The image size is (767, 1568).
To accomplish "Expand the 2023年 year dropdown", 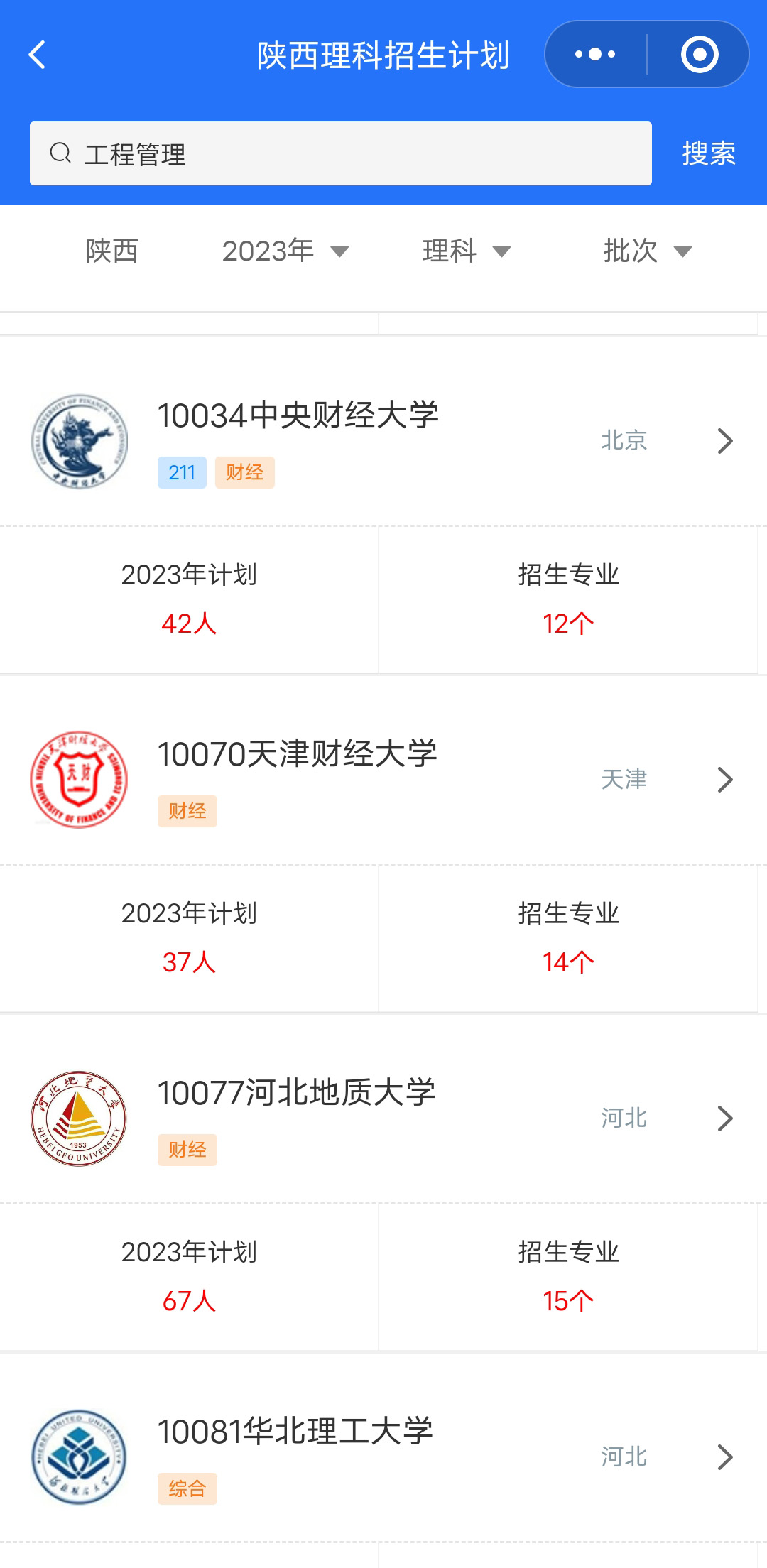I will [x=285, y=251].
